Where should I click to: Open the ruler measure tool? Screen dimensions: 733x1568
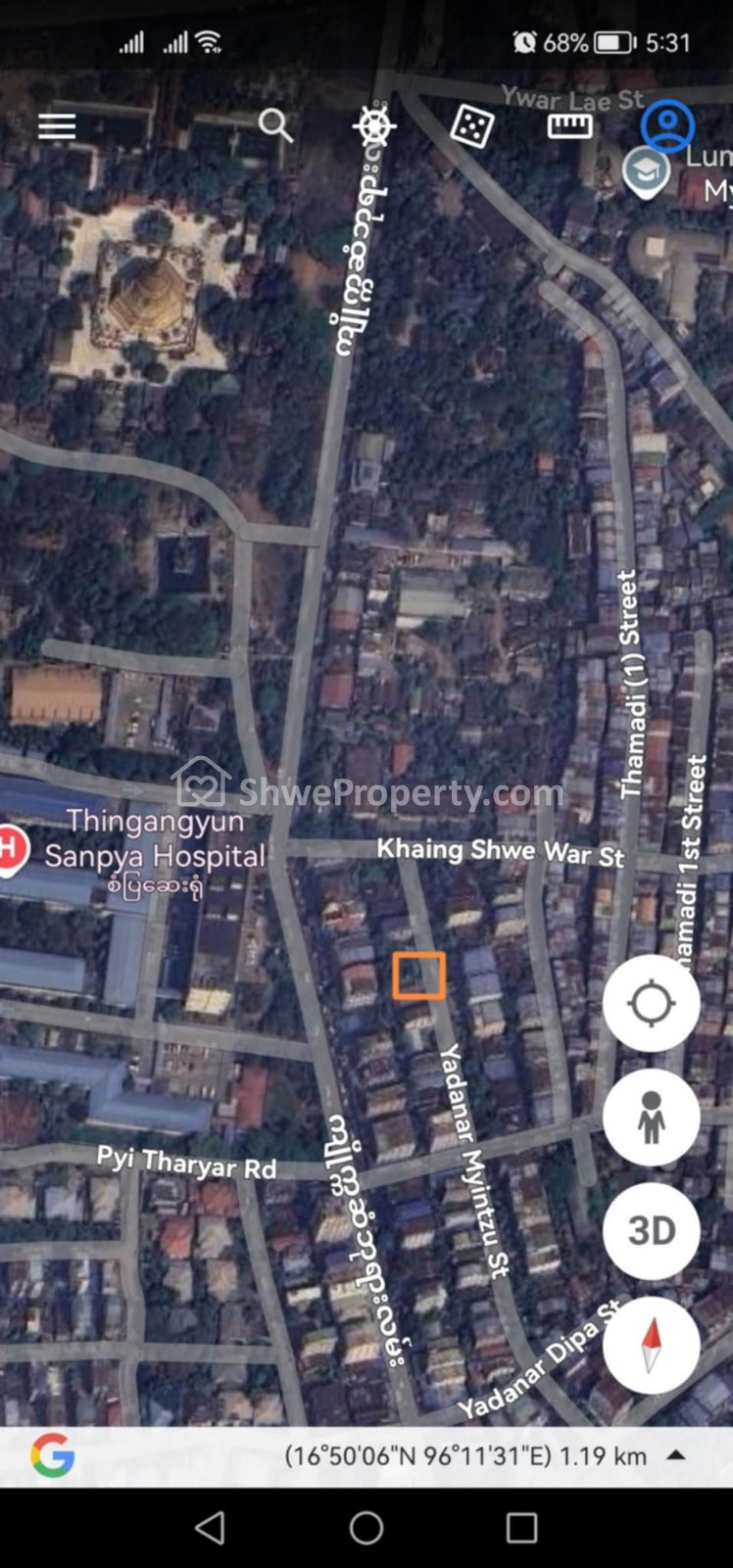point(569,126)
